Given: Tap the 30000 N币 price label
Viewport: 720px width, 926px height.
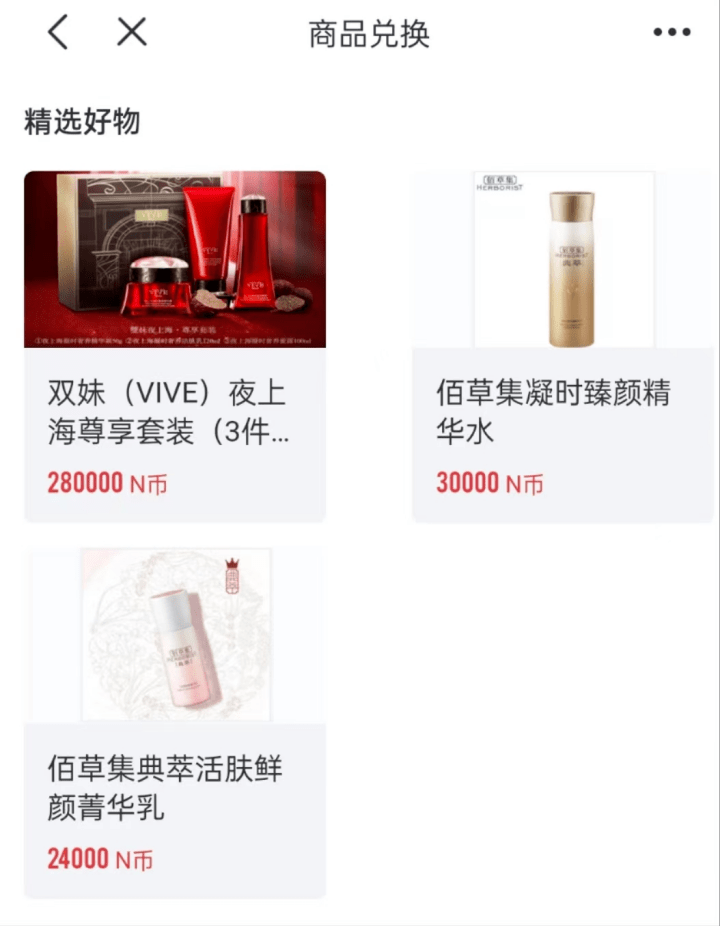Looking at the screenshot, I should [x=489, y=483].
